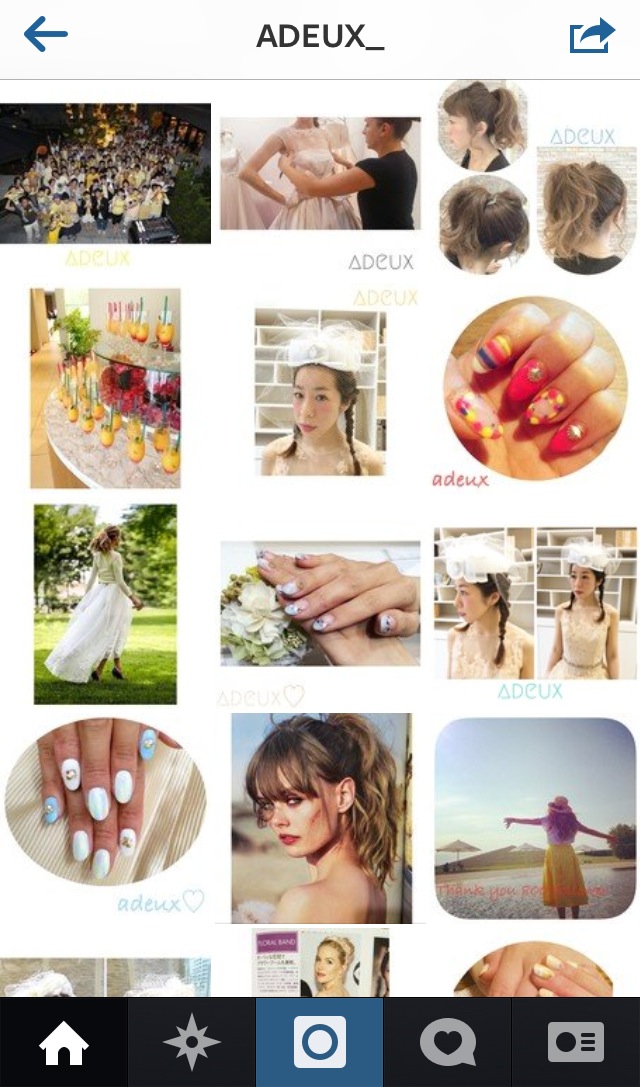The height and width of the screenshot is (1087, 640).
Task: Share the ADEUX_ profile
Action: pos(591,36)
